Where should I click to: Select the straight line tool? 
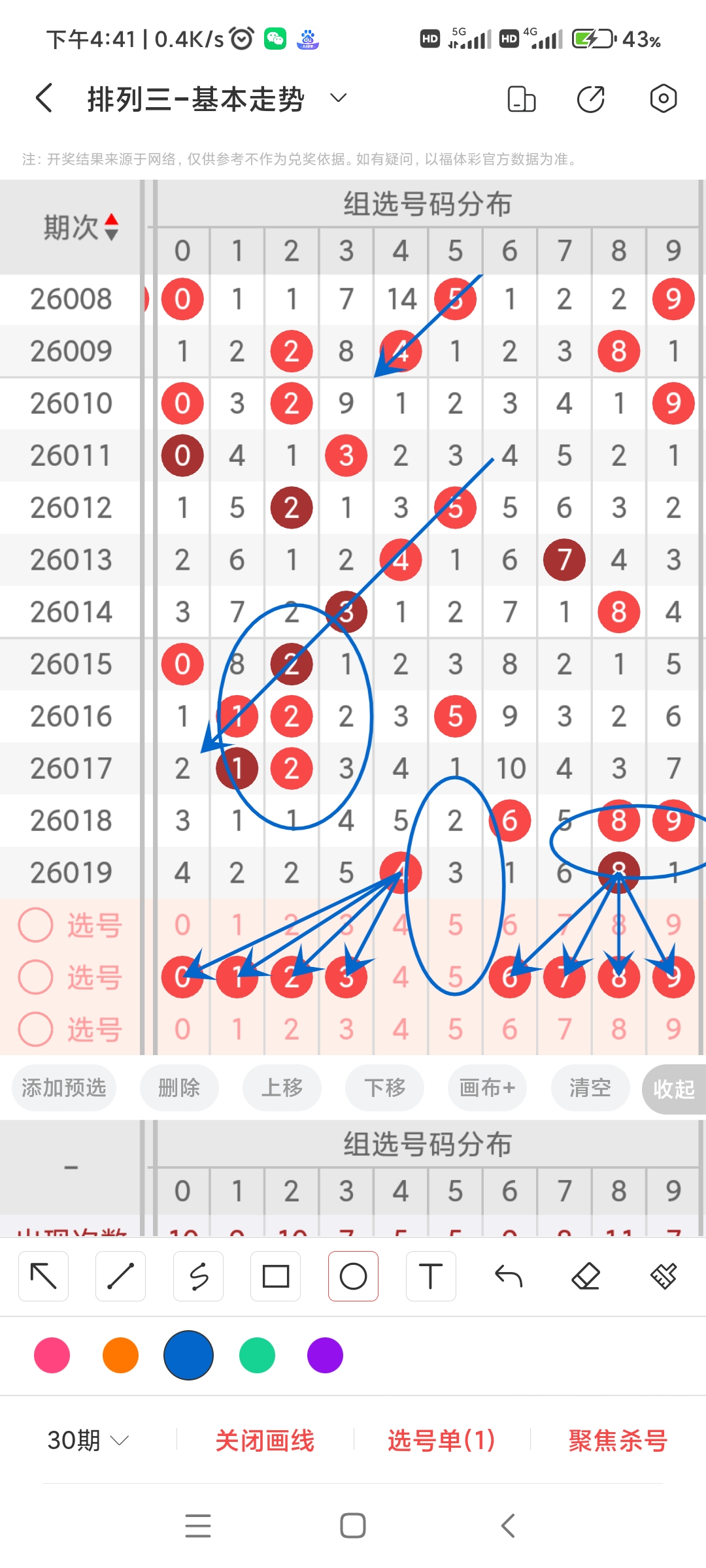pyautogui.click(x=120, y=1275)
